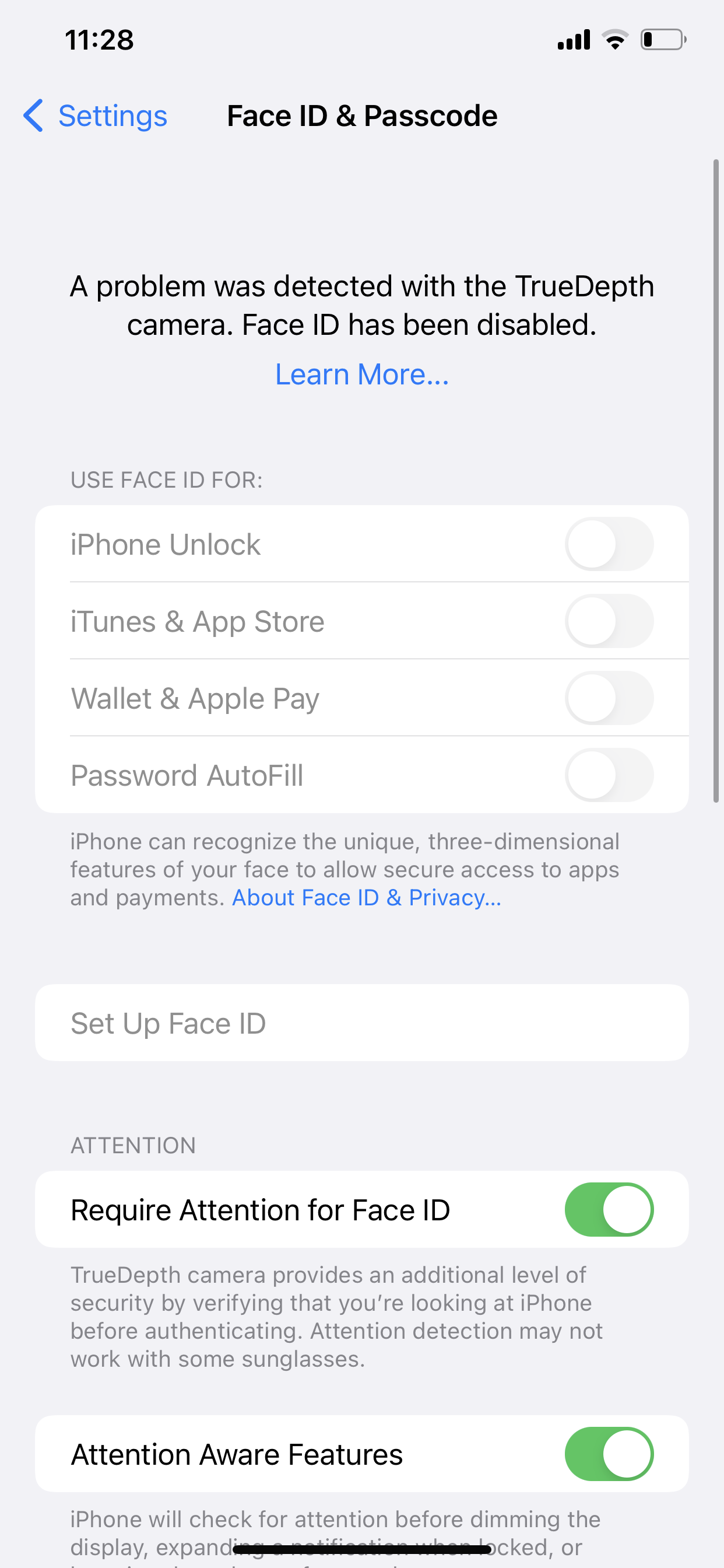Tap the Wallet & Apple Pay row label
724x1568 pixels.
pyautogui.click(x=195, y=698)
